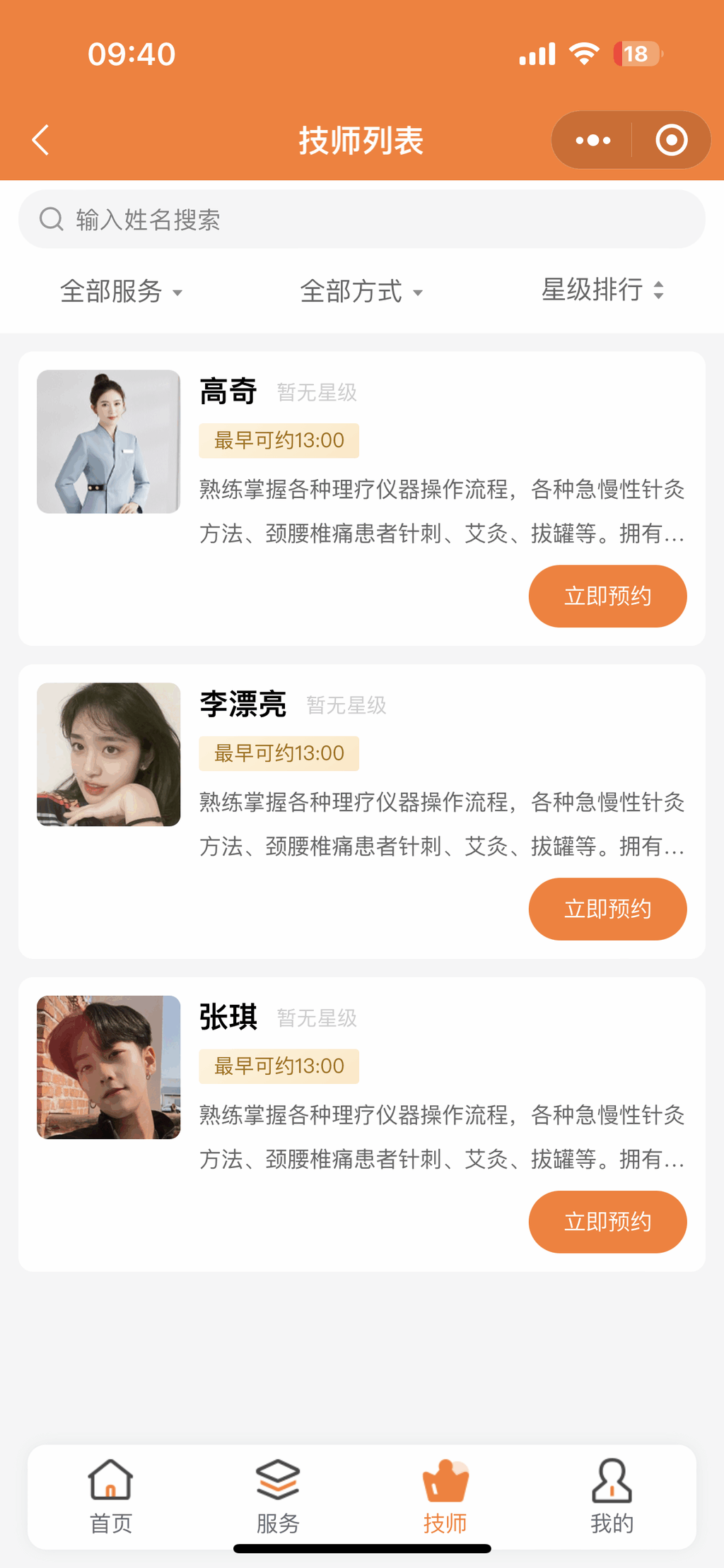
Task: Sort technicians by 星级排行
Action: tap(602, 290)
